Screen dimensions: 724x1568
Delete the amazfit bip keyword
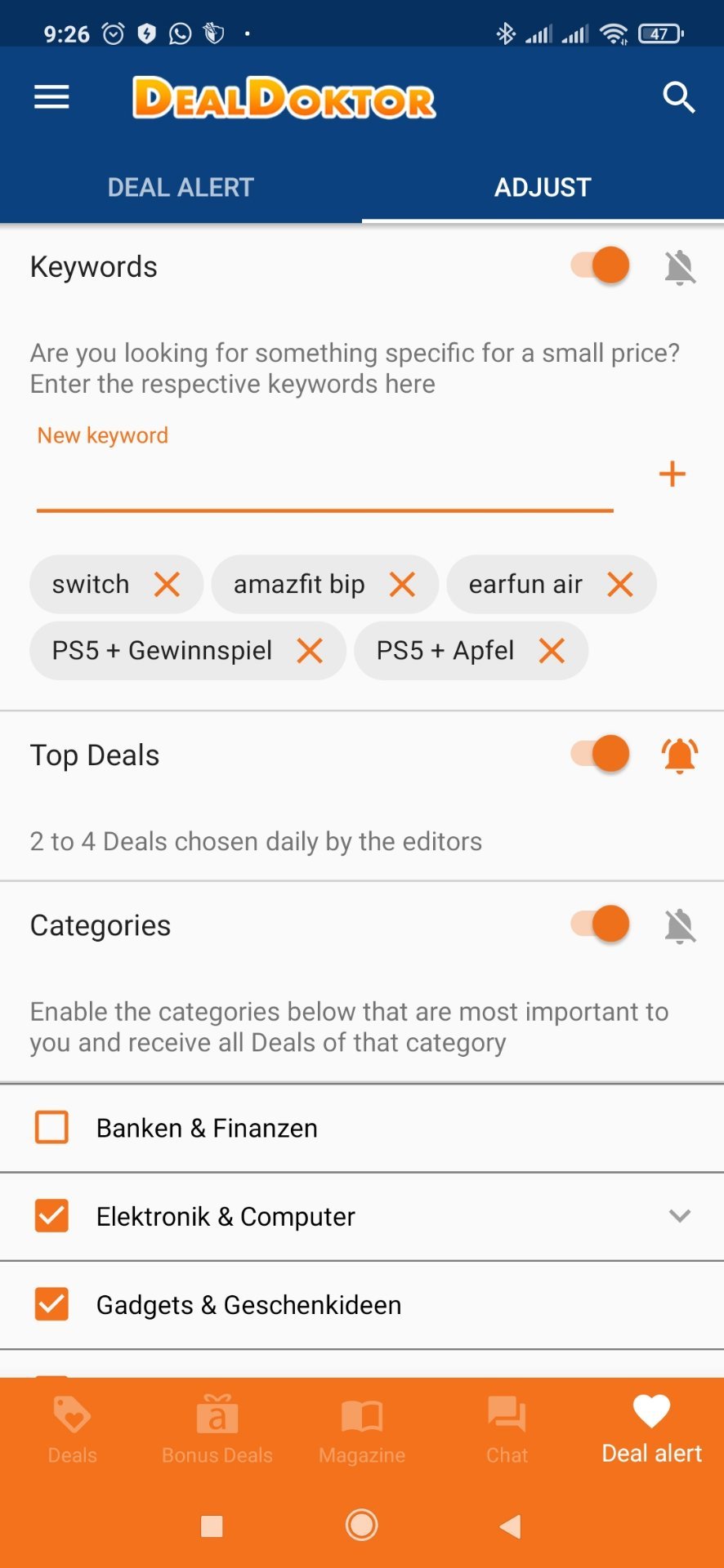402,585
